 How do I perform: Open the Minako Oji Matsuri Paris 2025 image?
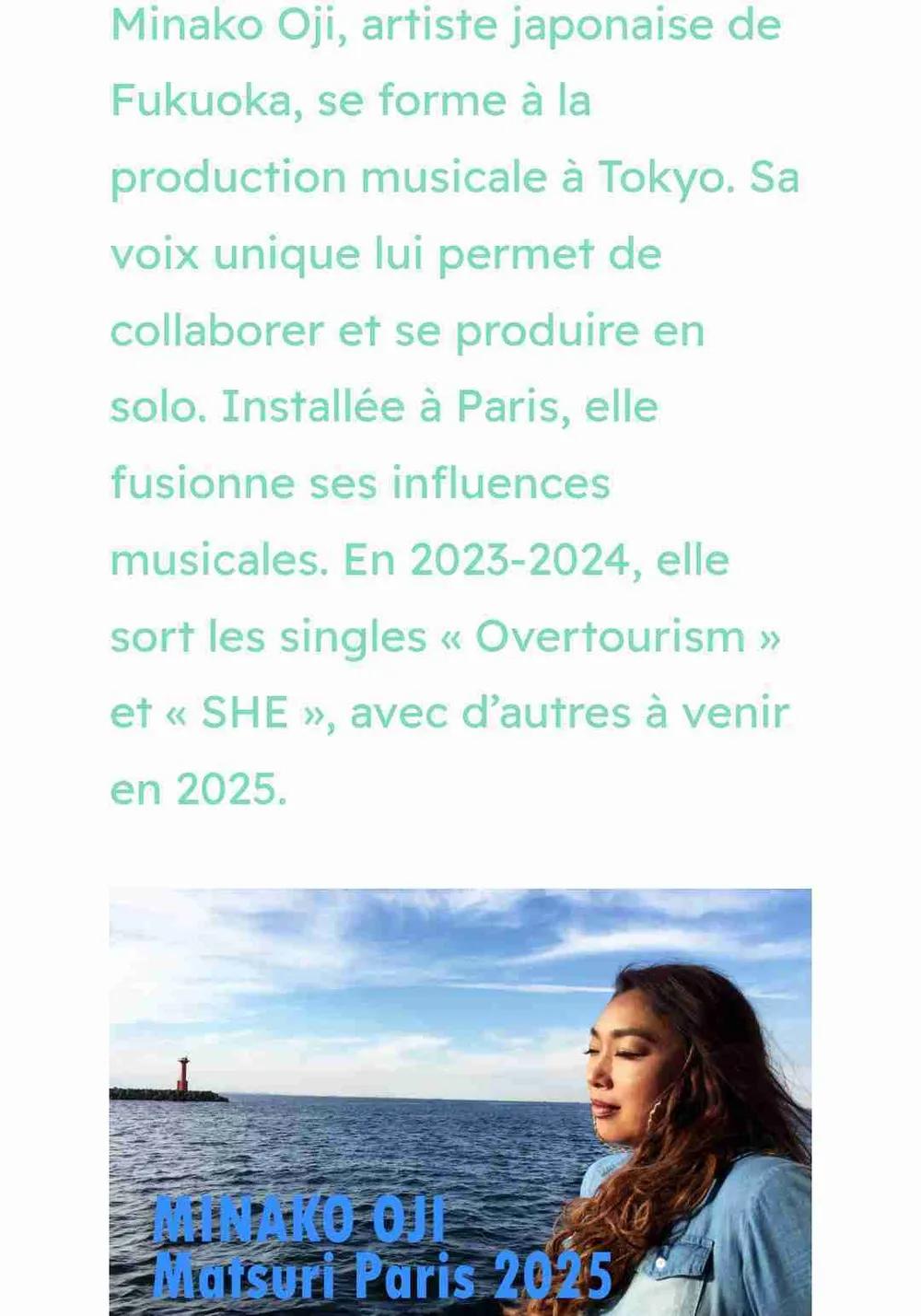click(x=460, y=1101)
